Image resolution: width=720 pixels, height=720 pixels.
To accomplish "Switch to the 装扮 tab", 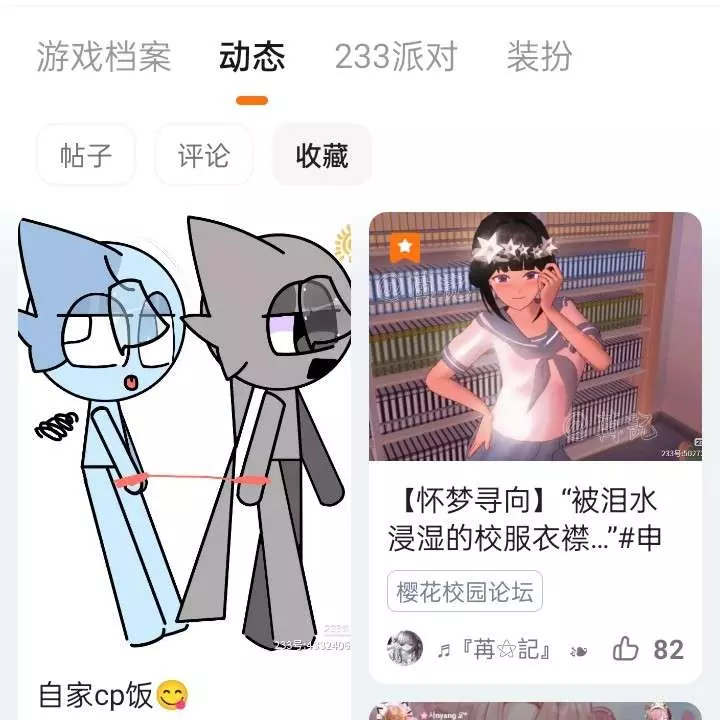I will coord(539,57).
